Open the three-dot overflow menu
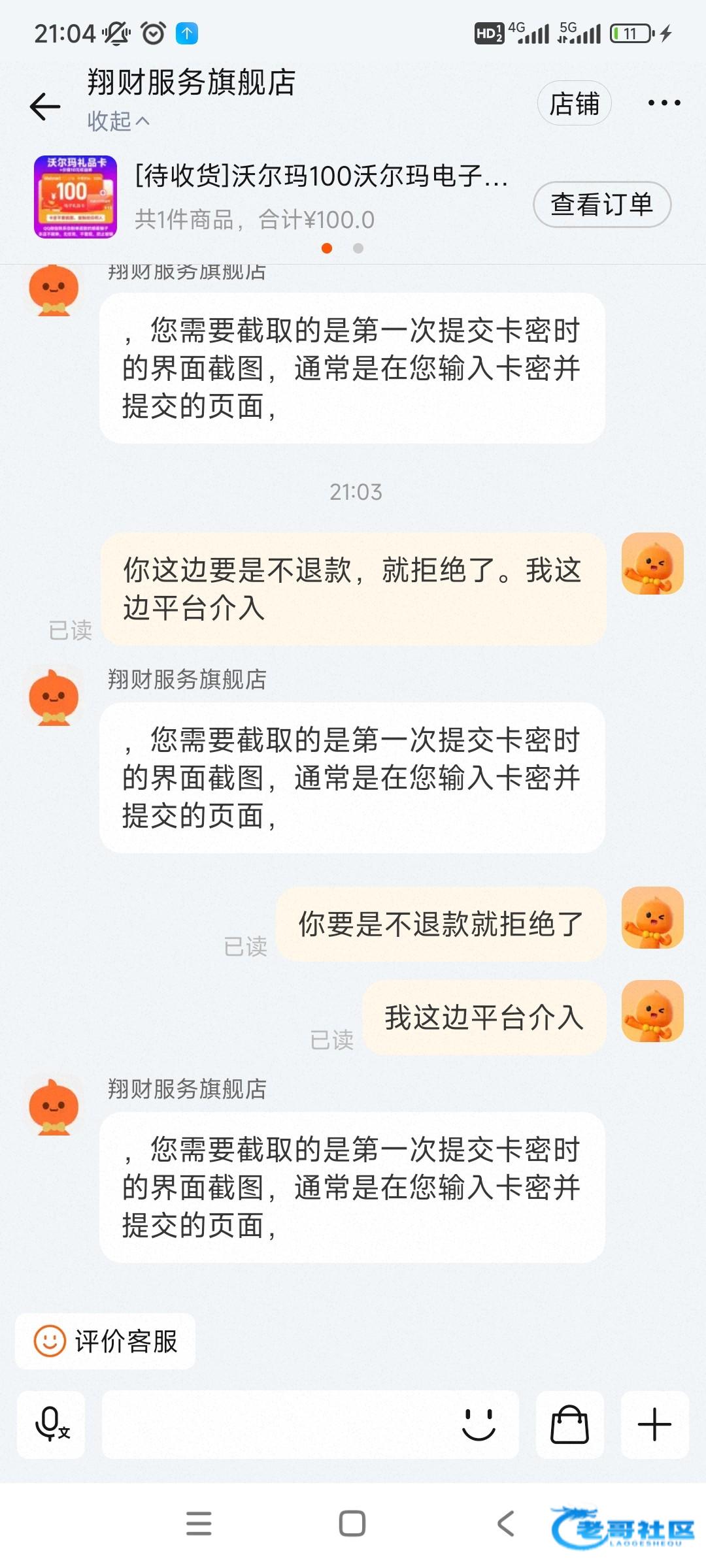The image size is (706, 1568). tap(664, 103)
